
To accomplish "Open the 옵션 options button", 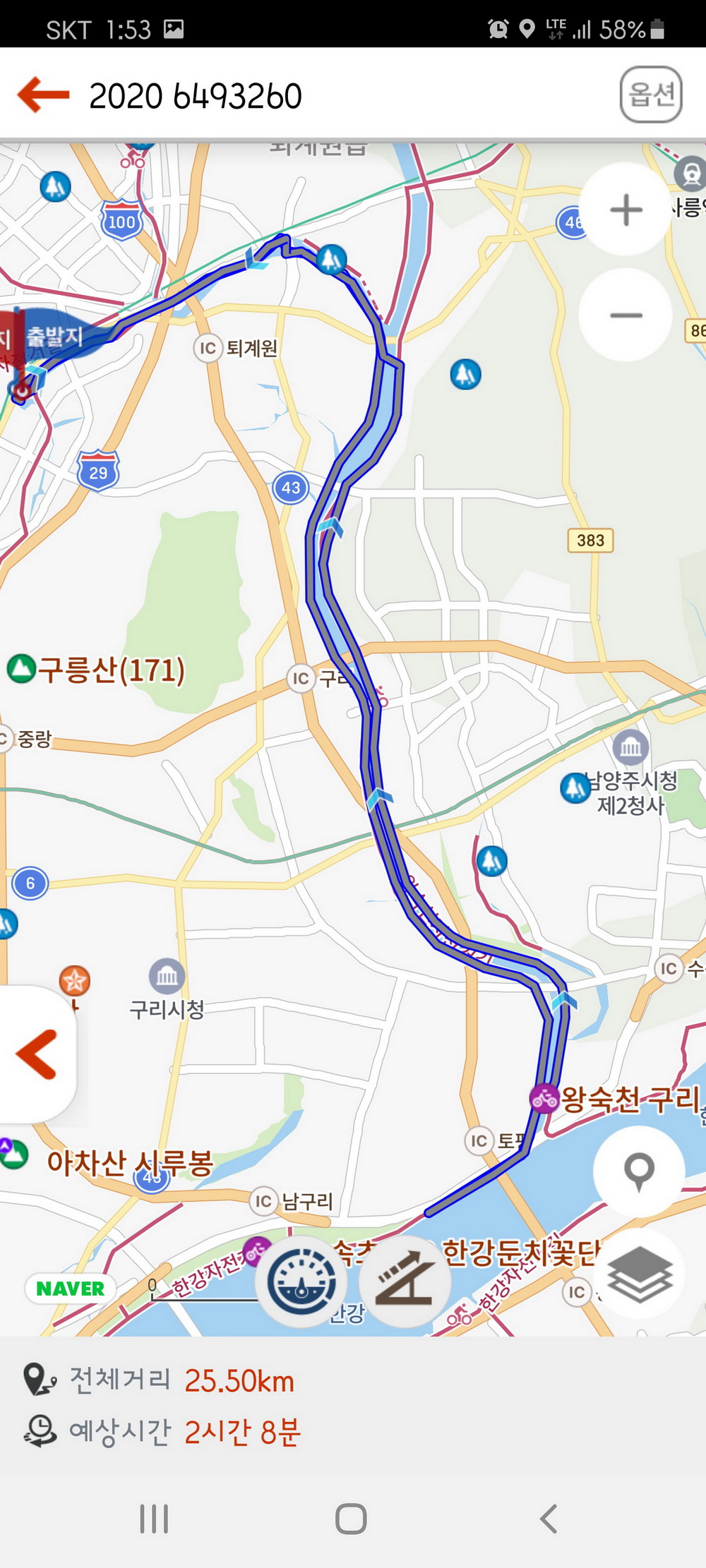I will 650,95.
